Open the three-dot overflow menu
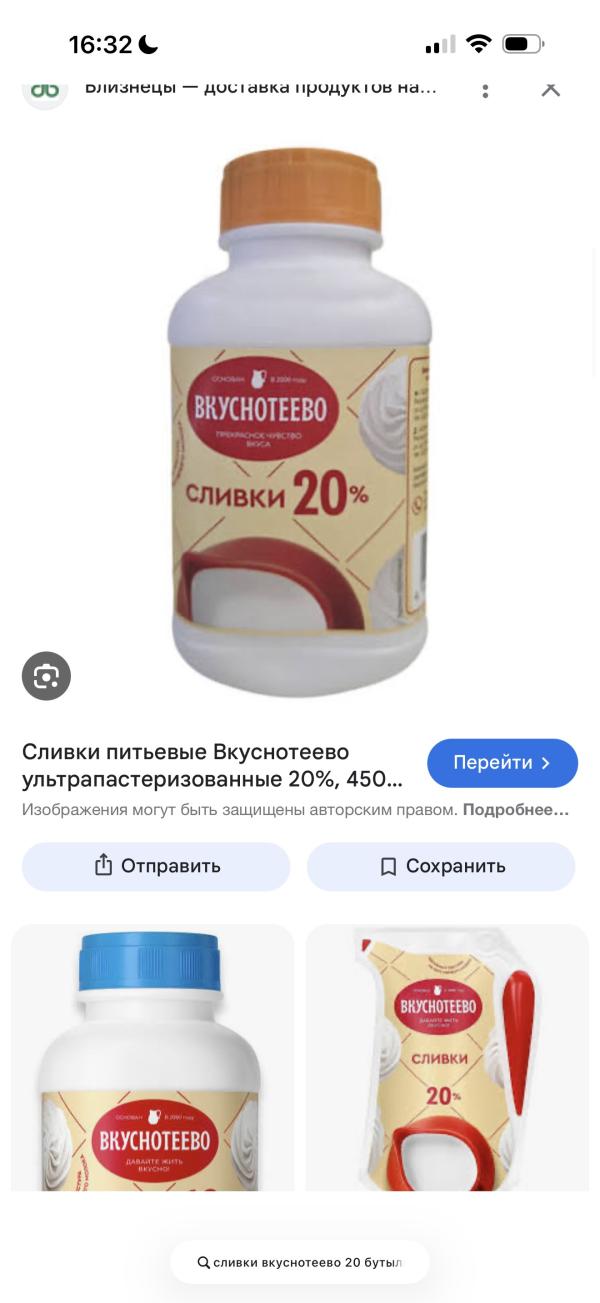Viewport: 600px width, 1303px height. [x=485, y=90]
